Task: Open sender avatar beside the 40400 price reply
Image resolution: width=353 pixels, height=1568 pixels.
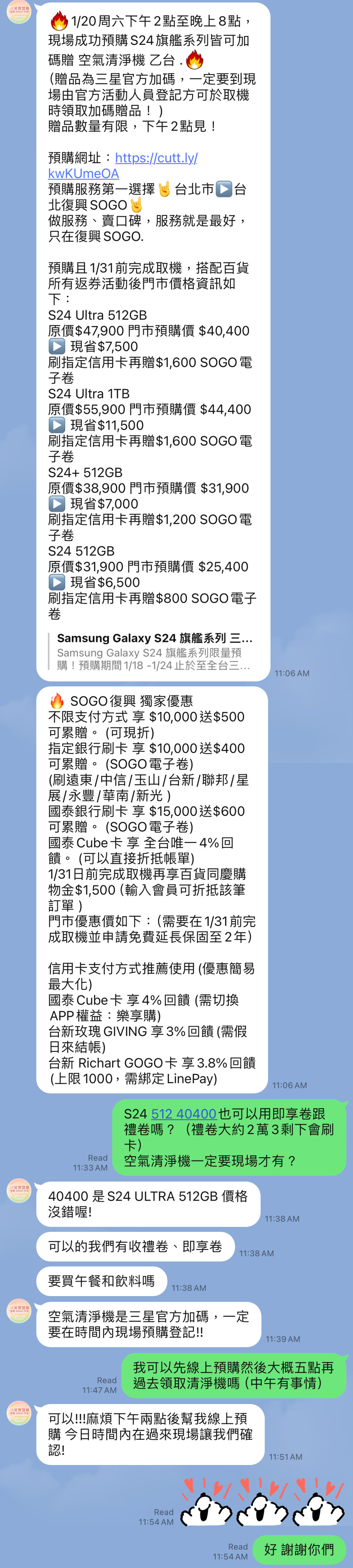Action: pyautogui.click(x=19, y=1191)
